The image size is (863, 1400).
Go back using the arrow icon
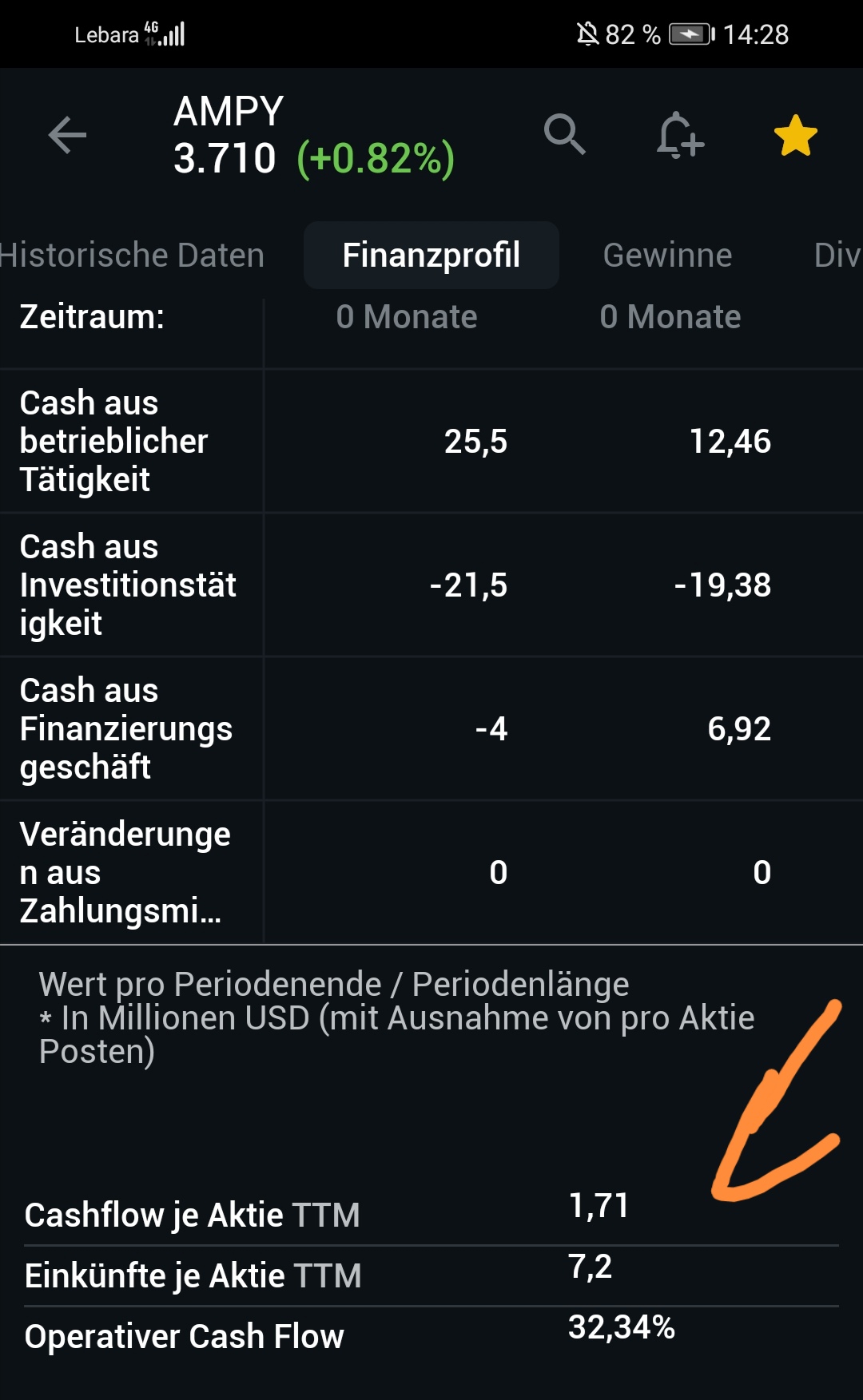(67, 135)
